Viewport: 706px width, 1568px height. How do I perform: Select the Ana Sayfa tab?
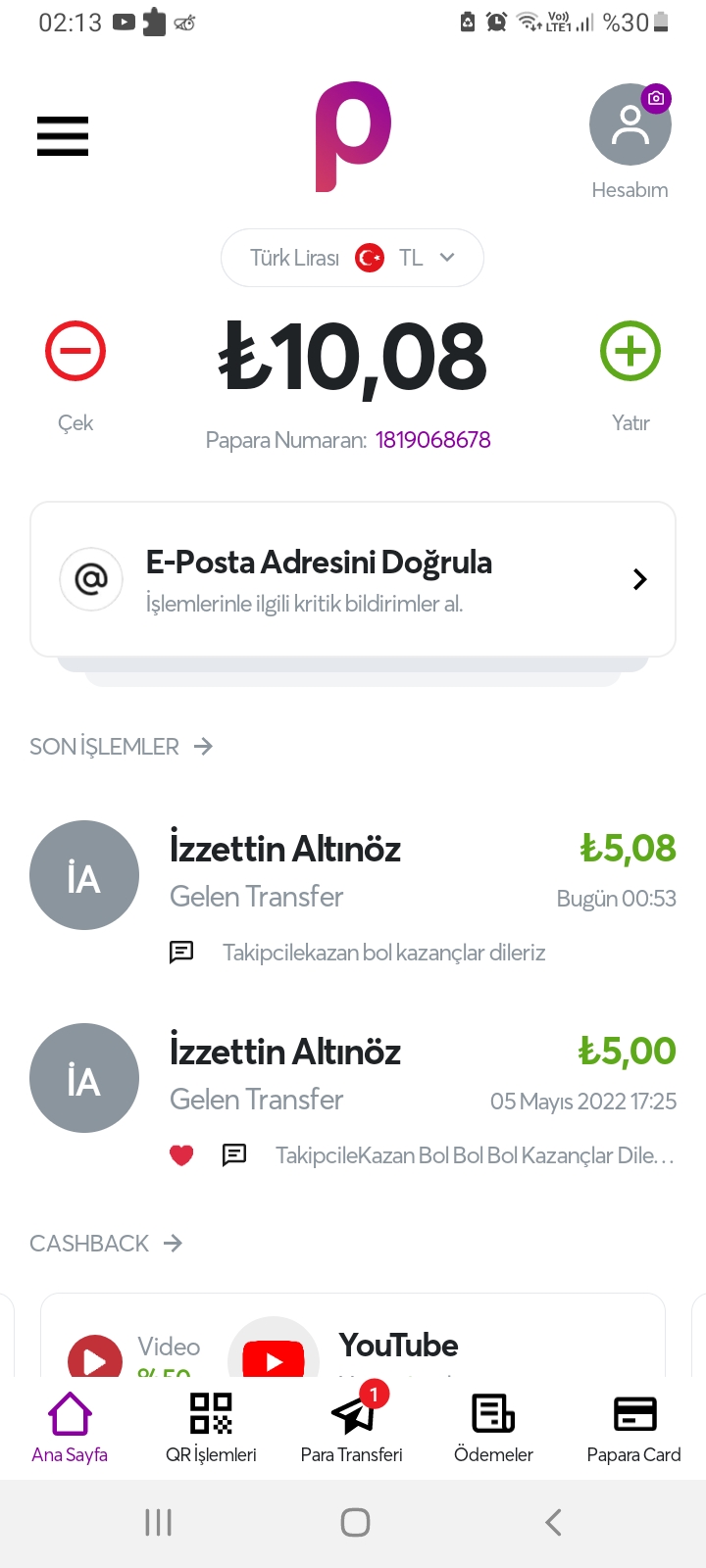pos(70,1428)
